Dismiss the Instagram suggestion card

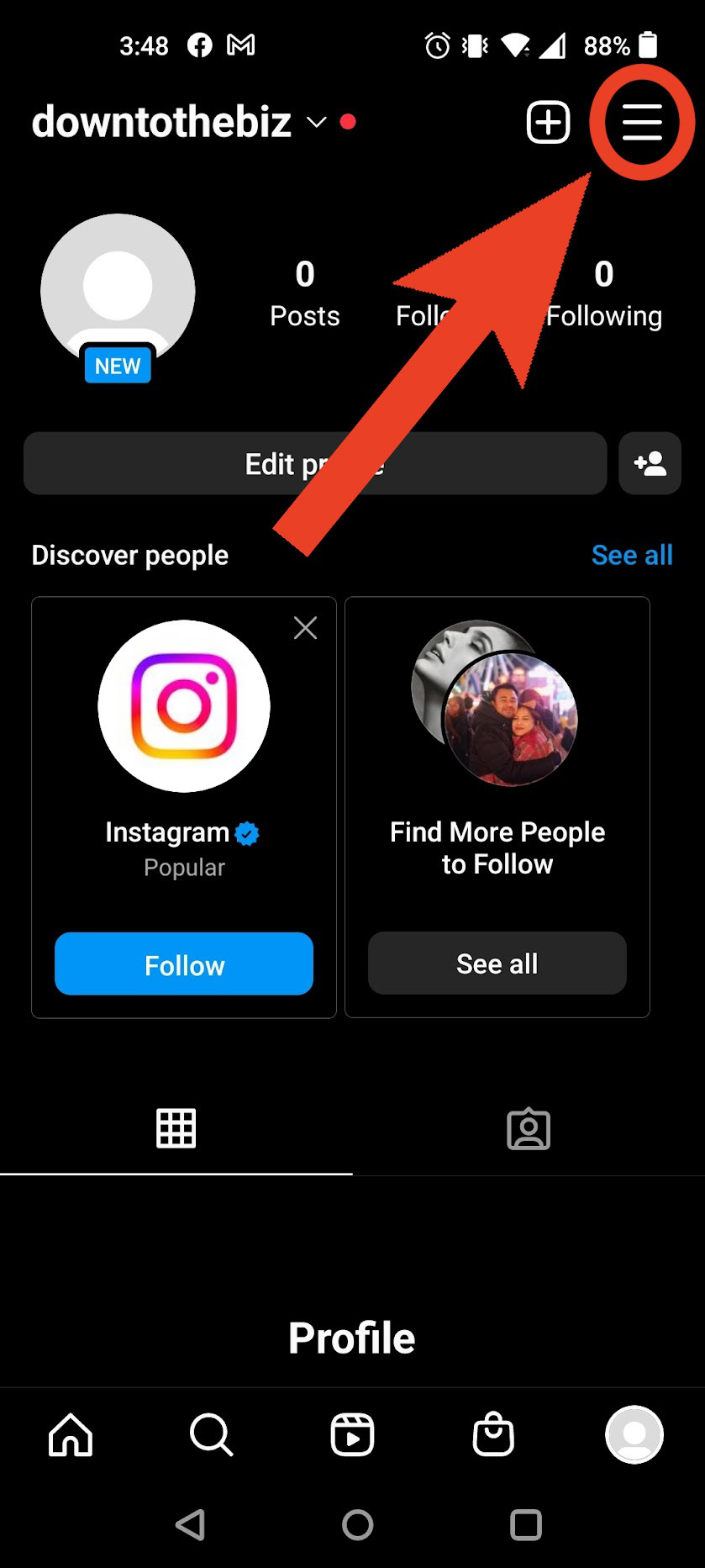pyautogui.click(x=305, y=628)
